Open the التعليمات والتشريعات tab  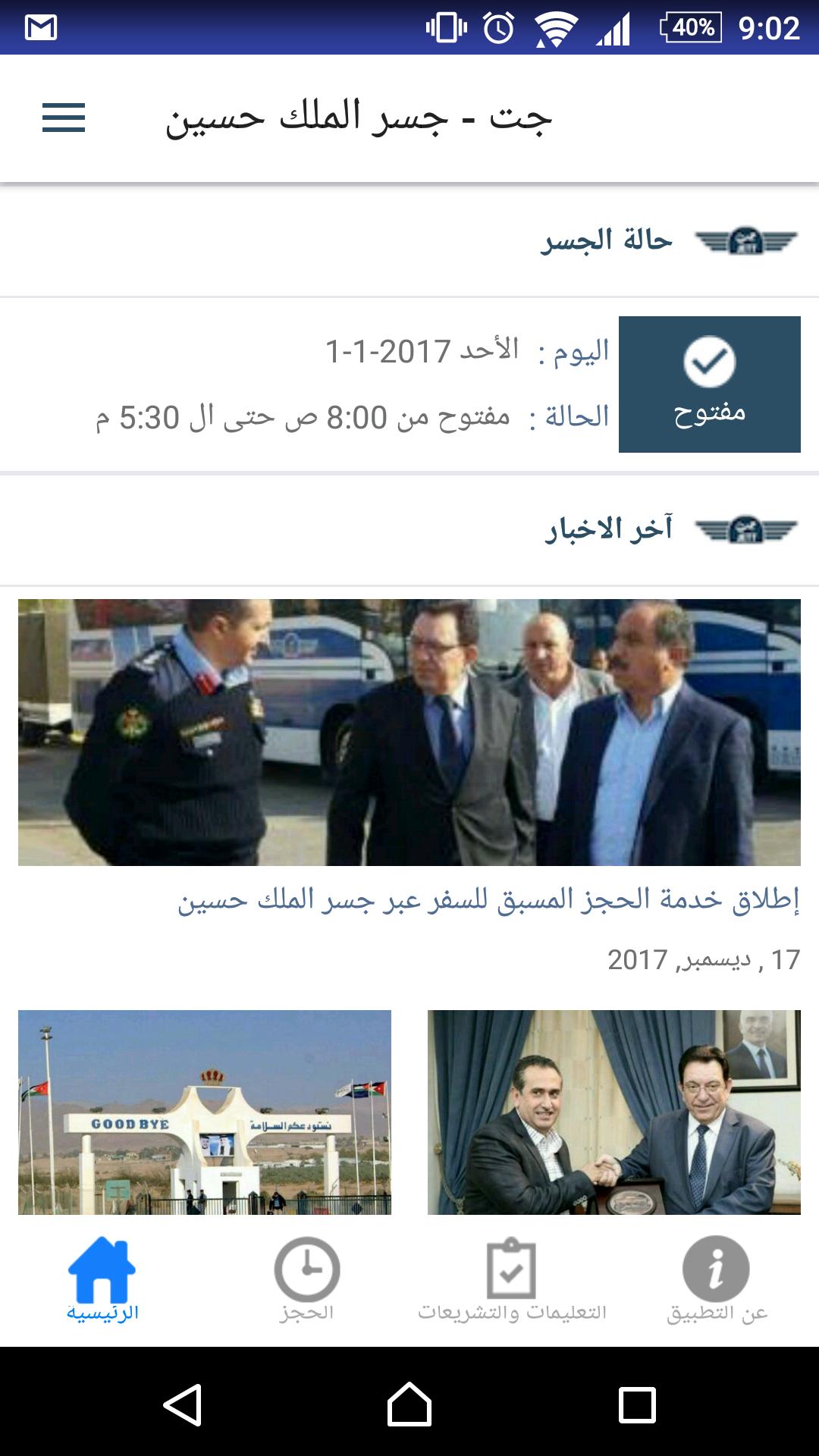[512, 1280]
